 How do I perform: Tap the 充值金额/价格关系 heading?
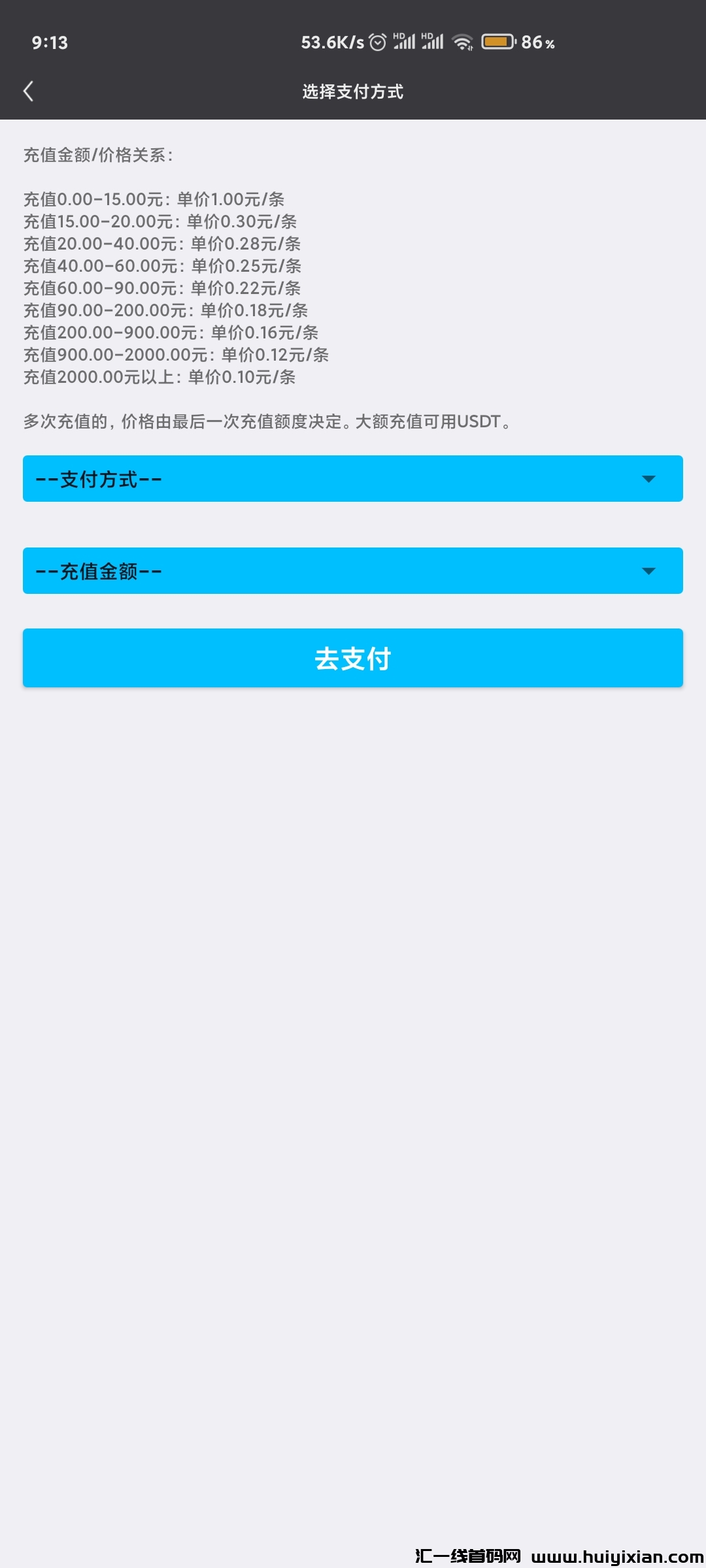(x=97, y=155)
